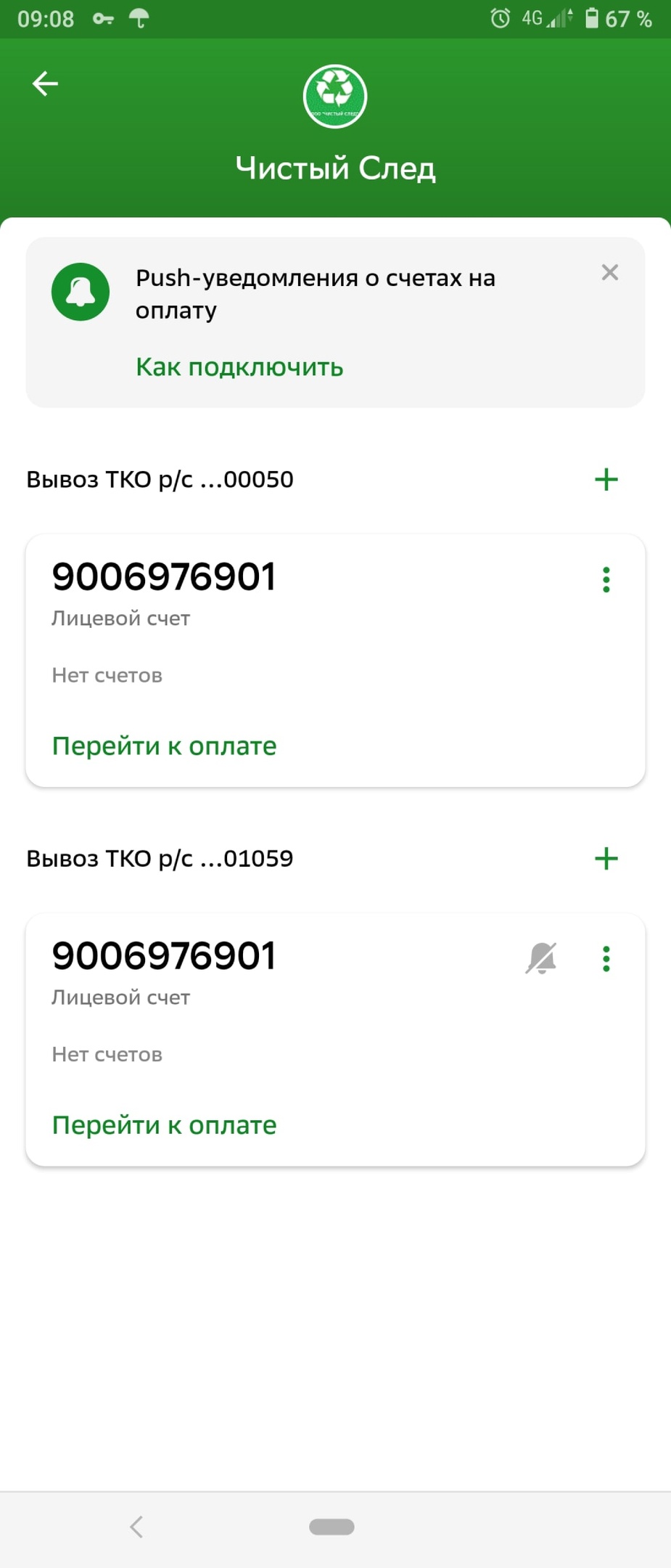The height and width of the screenshot is (1568, 671).
Task: Tap the muted bell on the ...01059 card
Action: point(541,958)
